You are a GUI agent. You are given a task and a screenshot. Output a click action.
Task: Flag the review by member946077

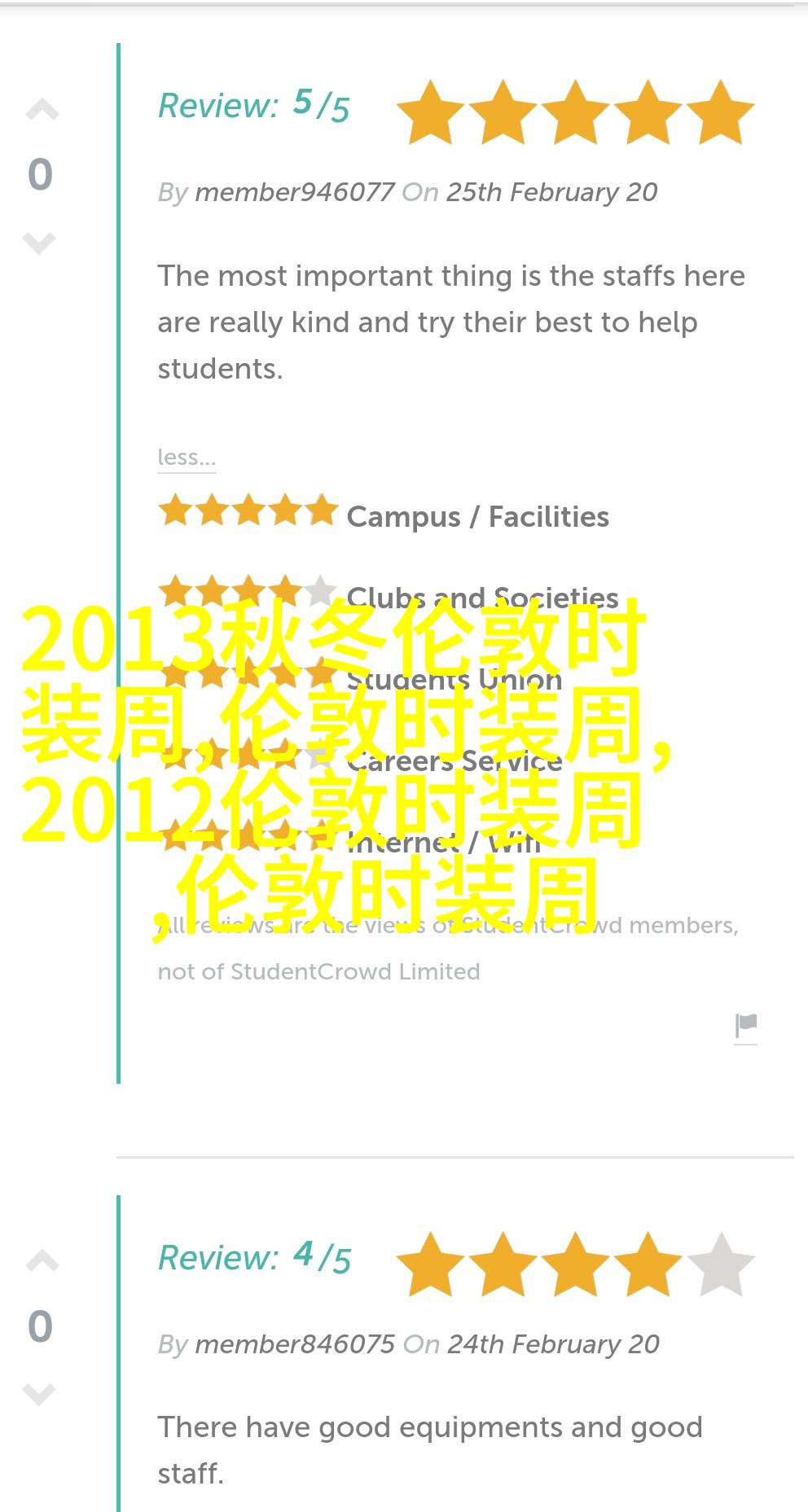pyautogui.click(x=746, y=1026)
